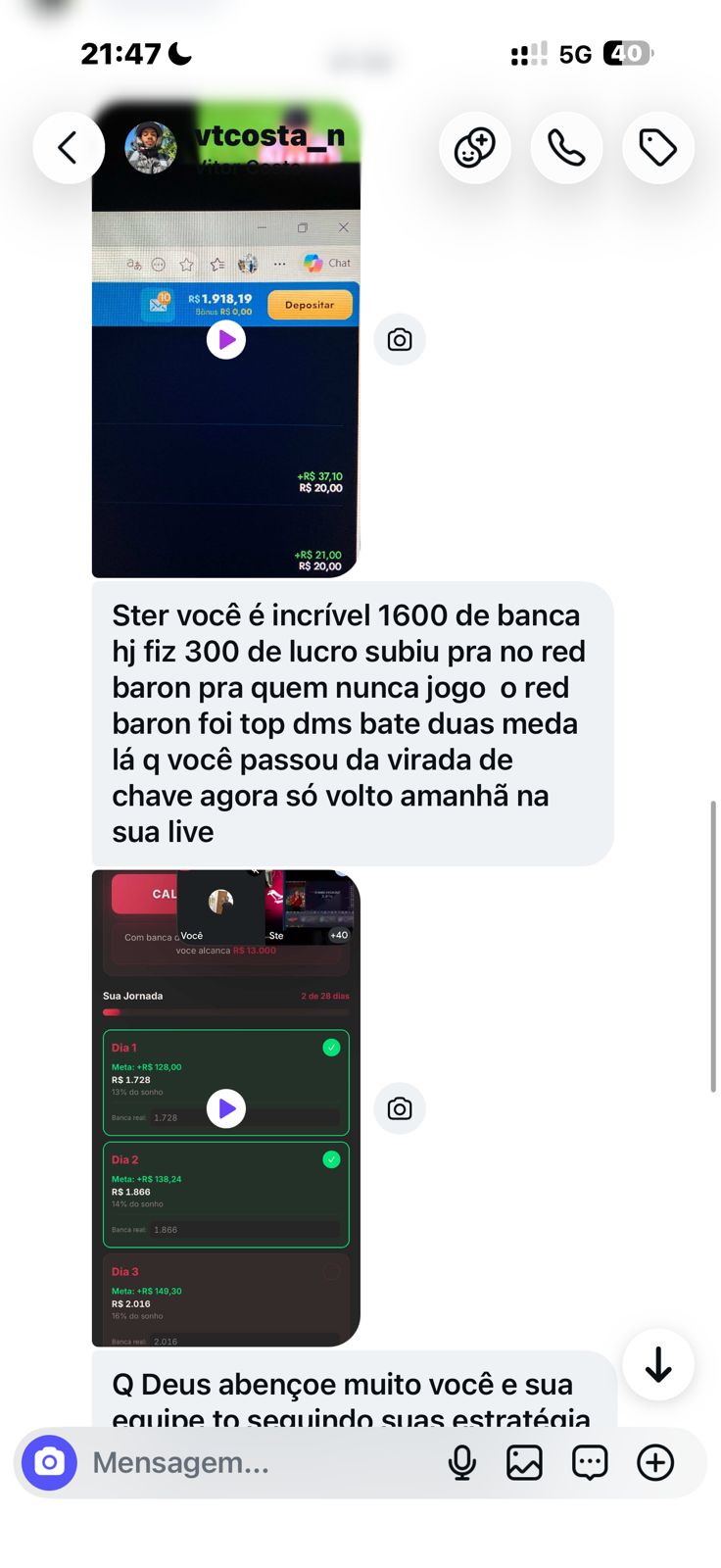The image size is (721, 1568).
Task: Open vtcosta_n's profile picture
Action: pyautogui.click(x=151, y=148)
